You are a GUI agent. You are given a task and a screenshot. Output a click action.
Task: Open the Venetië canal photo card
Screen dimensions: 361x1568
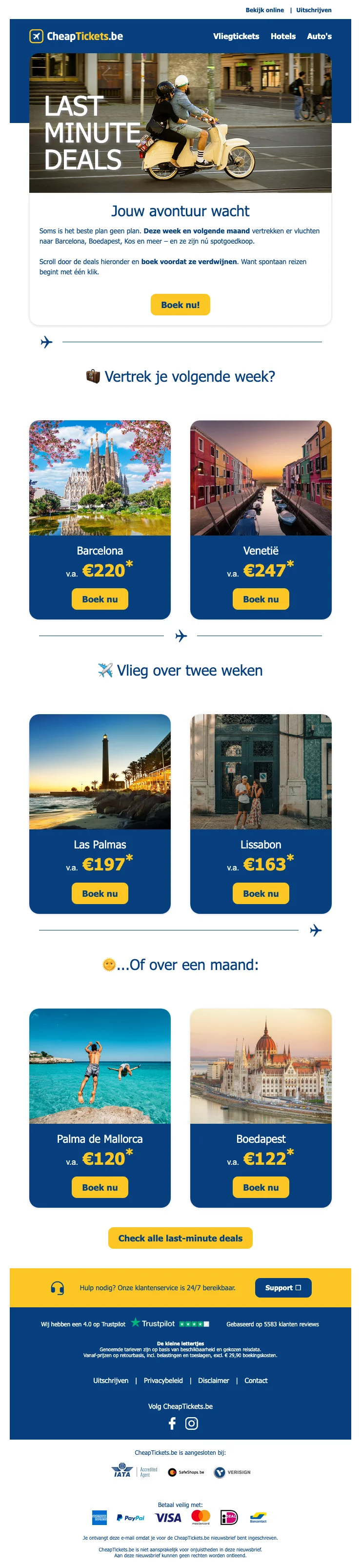[x=261, y=478]
